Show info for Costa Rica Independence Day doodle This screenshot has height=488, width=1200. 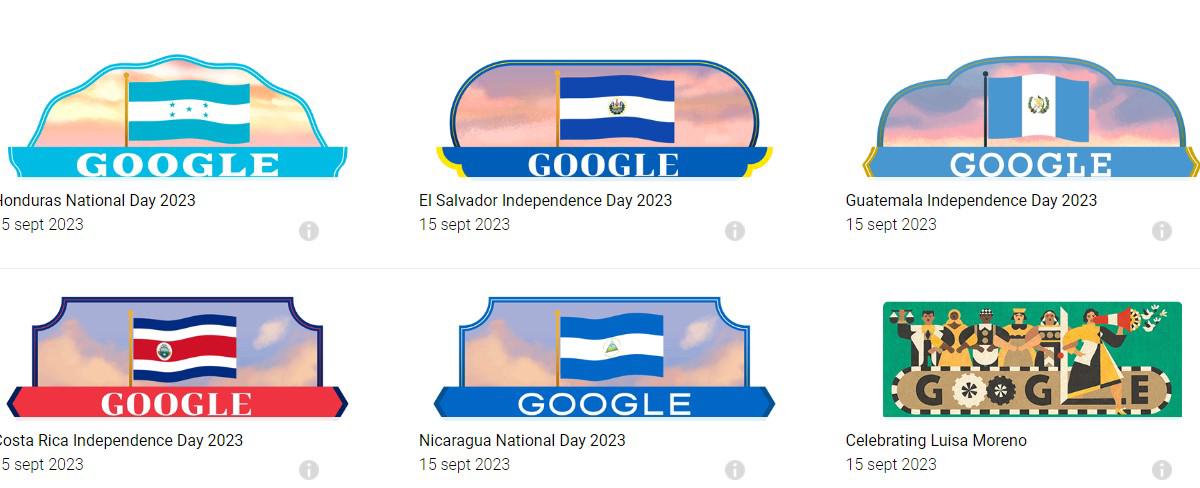tap(309, 470)
